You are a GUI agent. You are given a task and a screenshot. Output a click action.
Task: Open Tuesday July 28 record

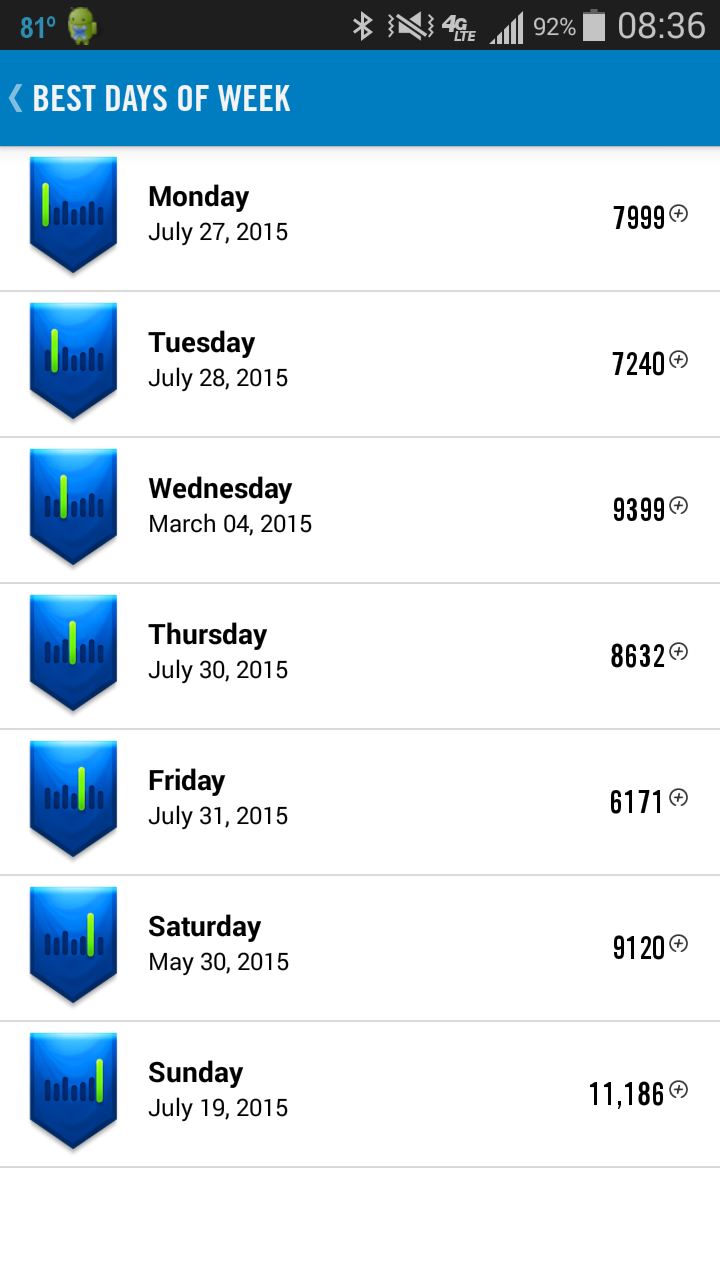click(x=360, y=365)
